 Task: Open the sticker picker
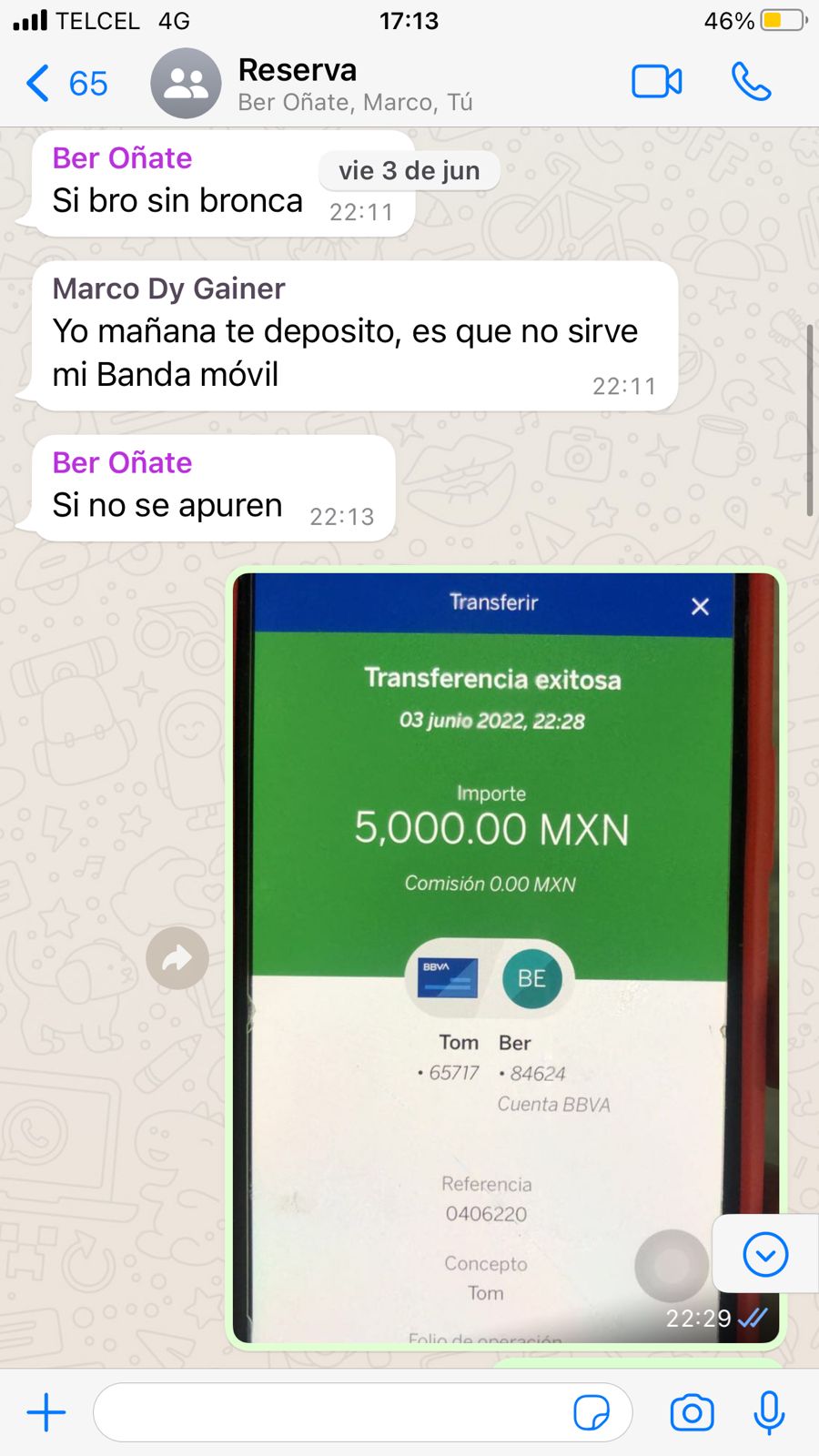pyautogui.click(x=591, y=1413)
